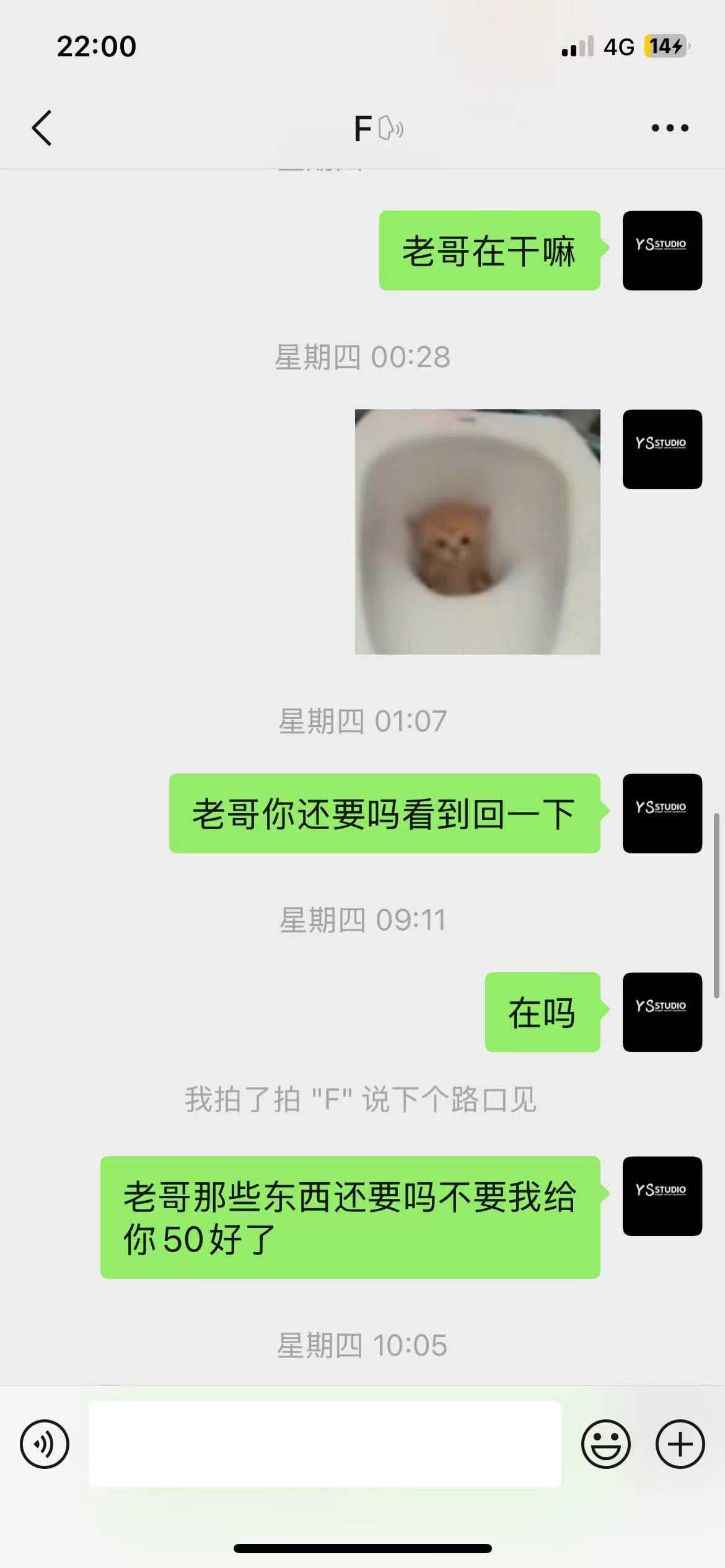Focus the message text field
This screenshot has width=725, height=1568.
pos(325,1444)
